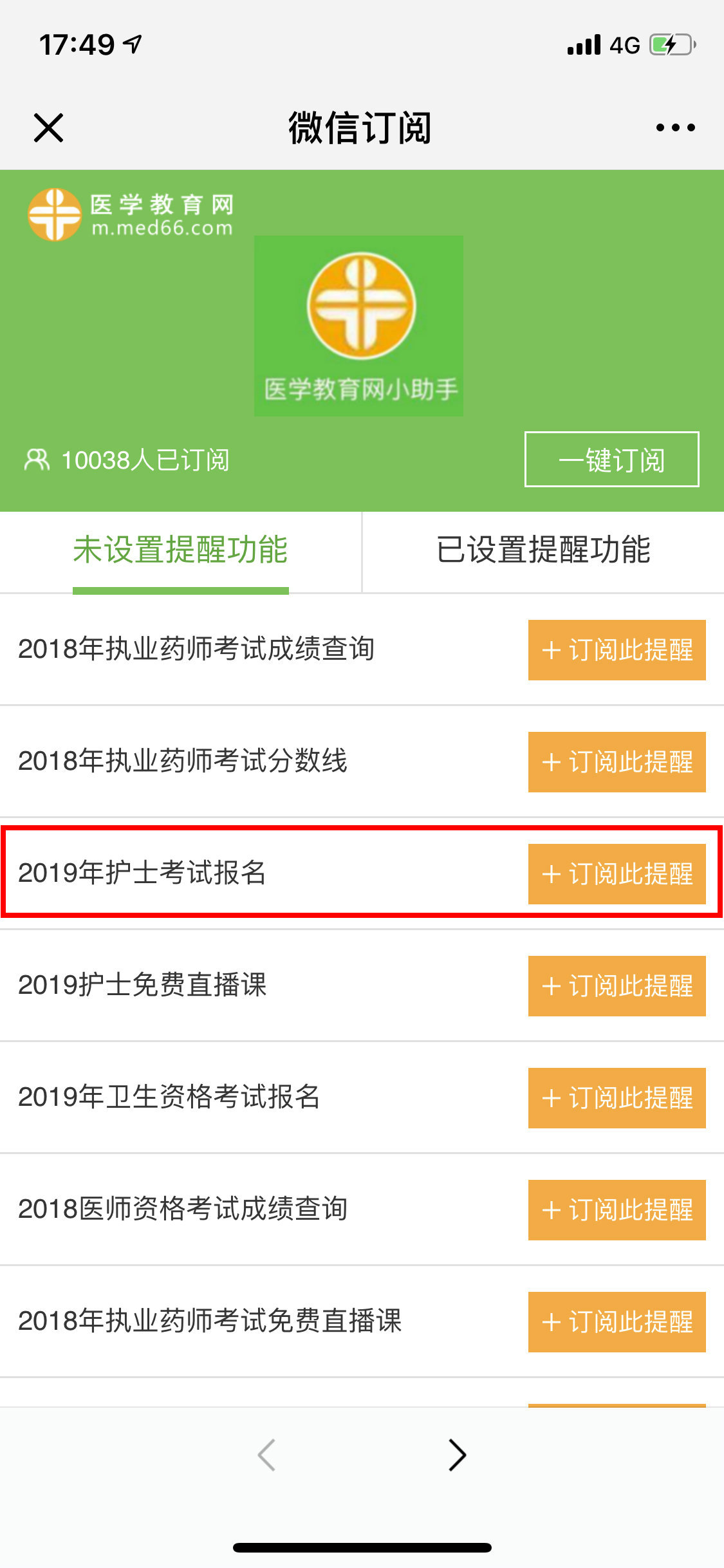Subscribe to 2019护士免费直播课 reminder
The image size is (724, 1568).
coord(617,986)
